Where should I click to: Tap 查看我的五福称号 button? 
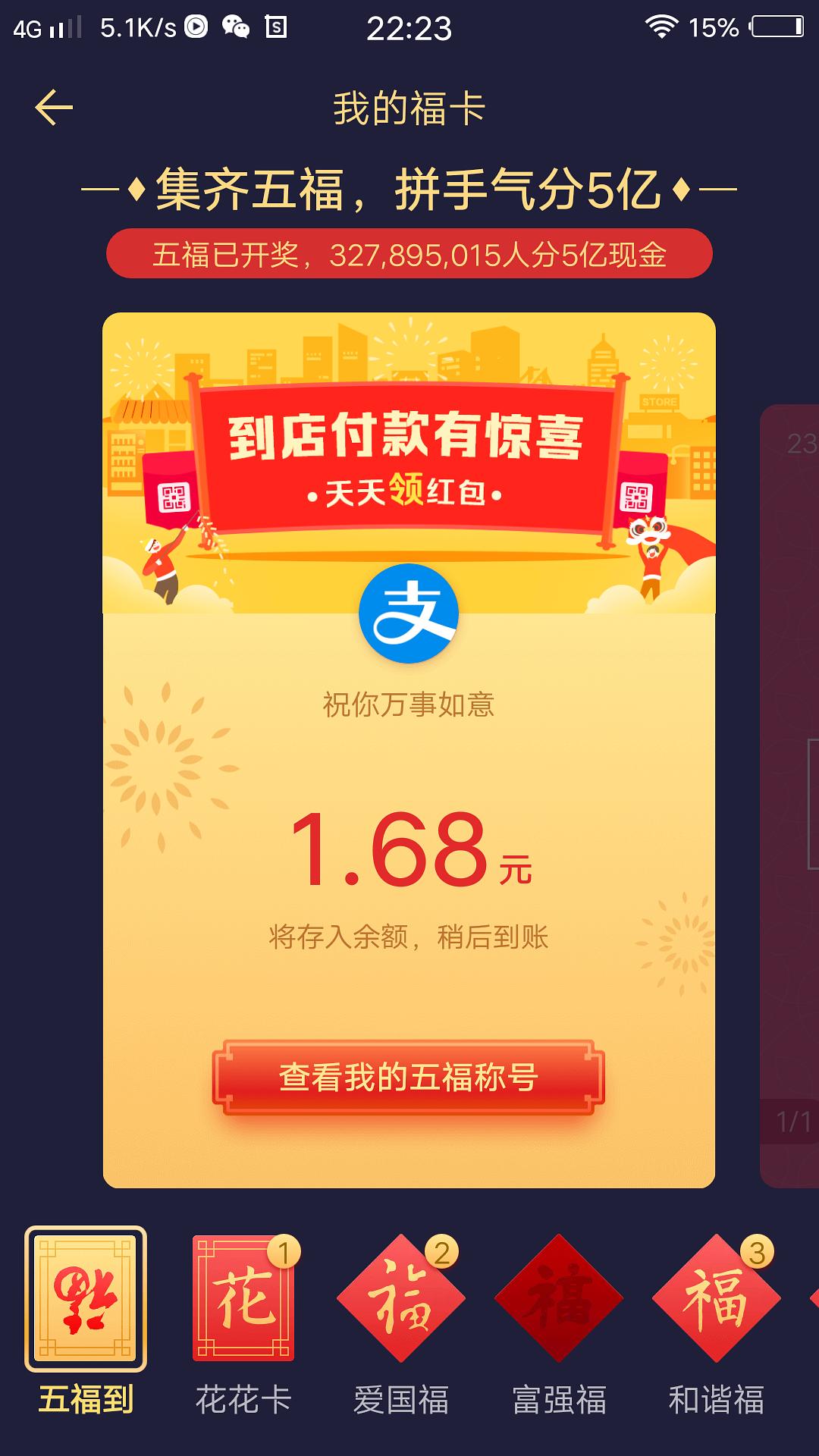[409, 1078]
